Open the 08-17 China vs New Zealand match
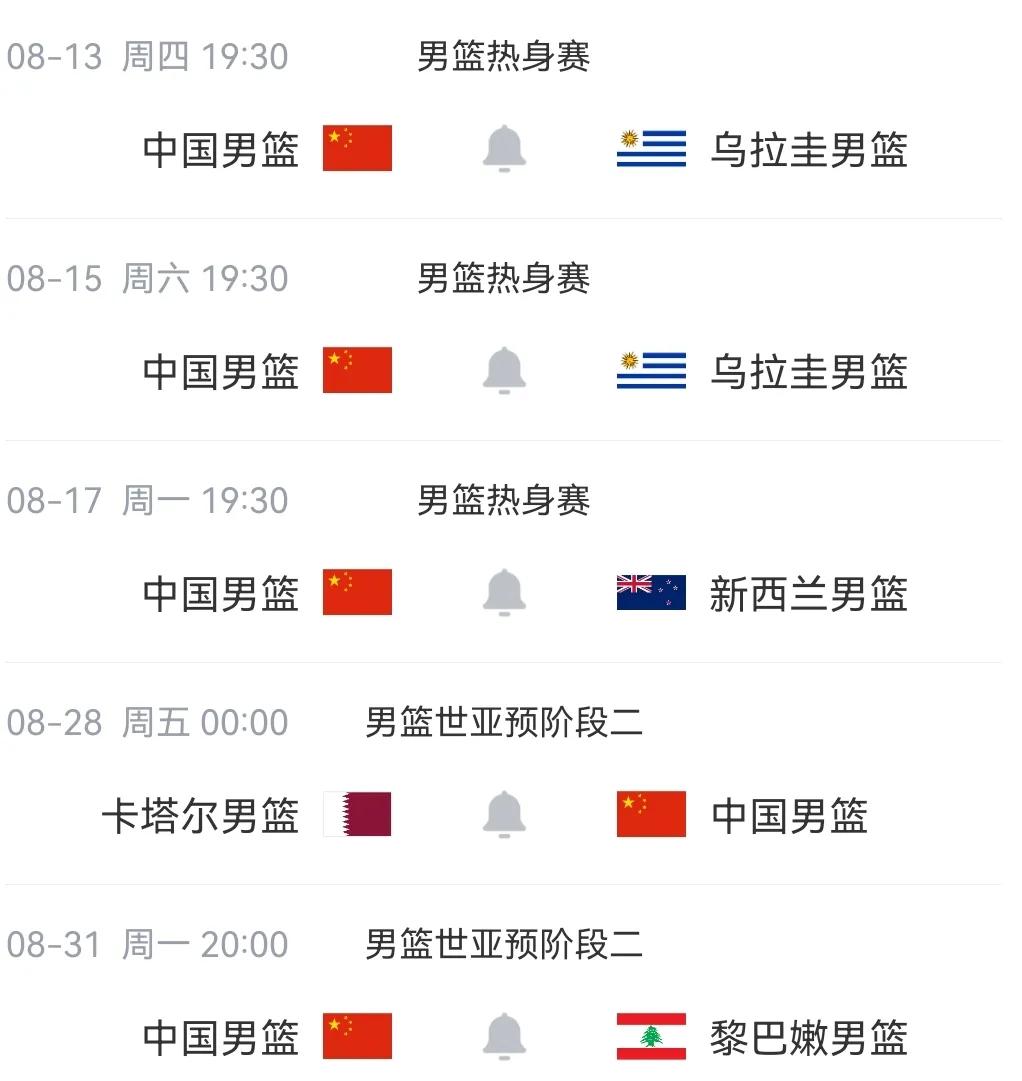This screenshot has height=1081, width=1022. (x=504, y=552)
